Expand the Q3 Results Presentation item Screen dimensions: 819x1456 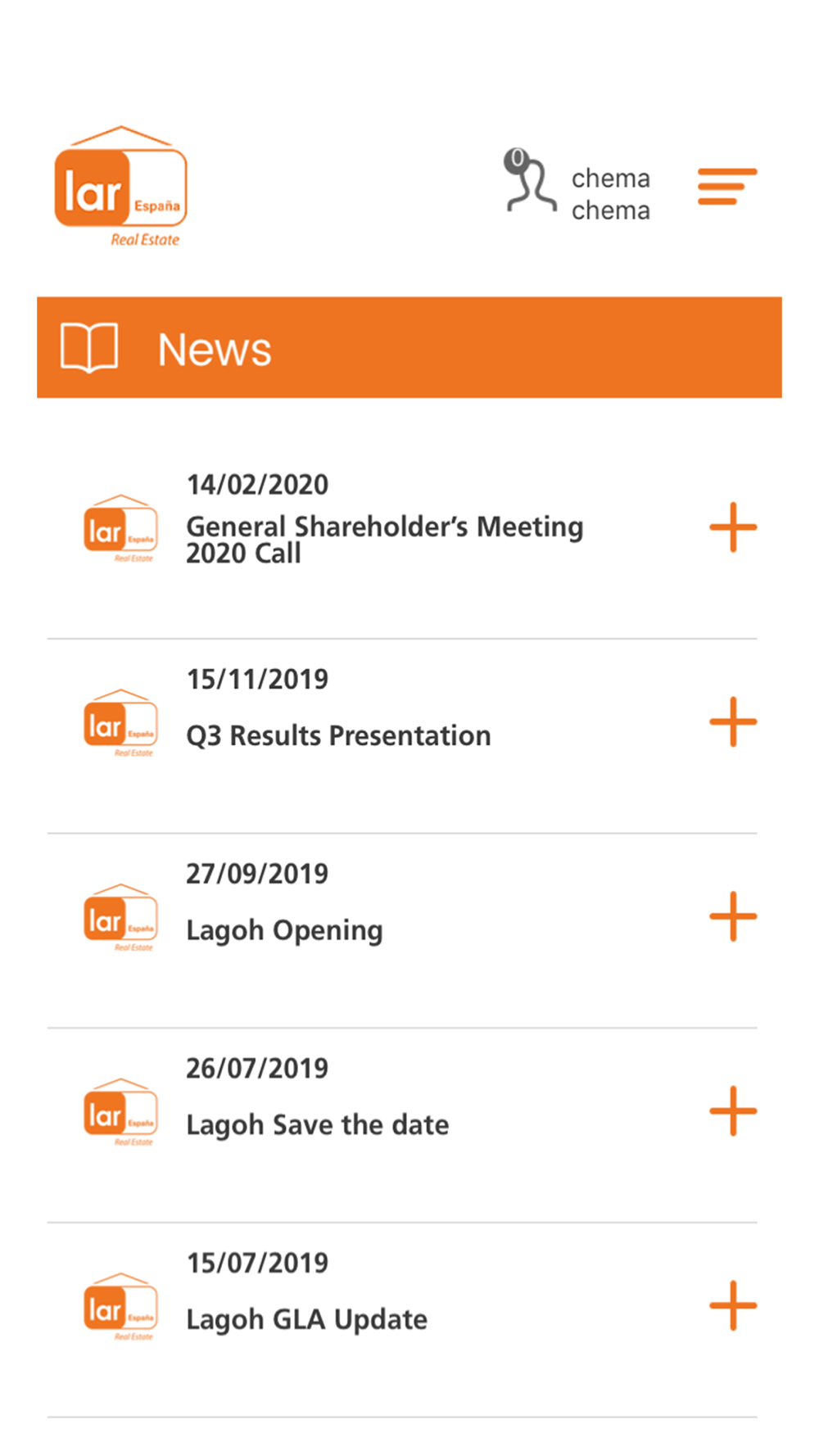[x=733, y=721]
